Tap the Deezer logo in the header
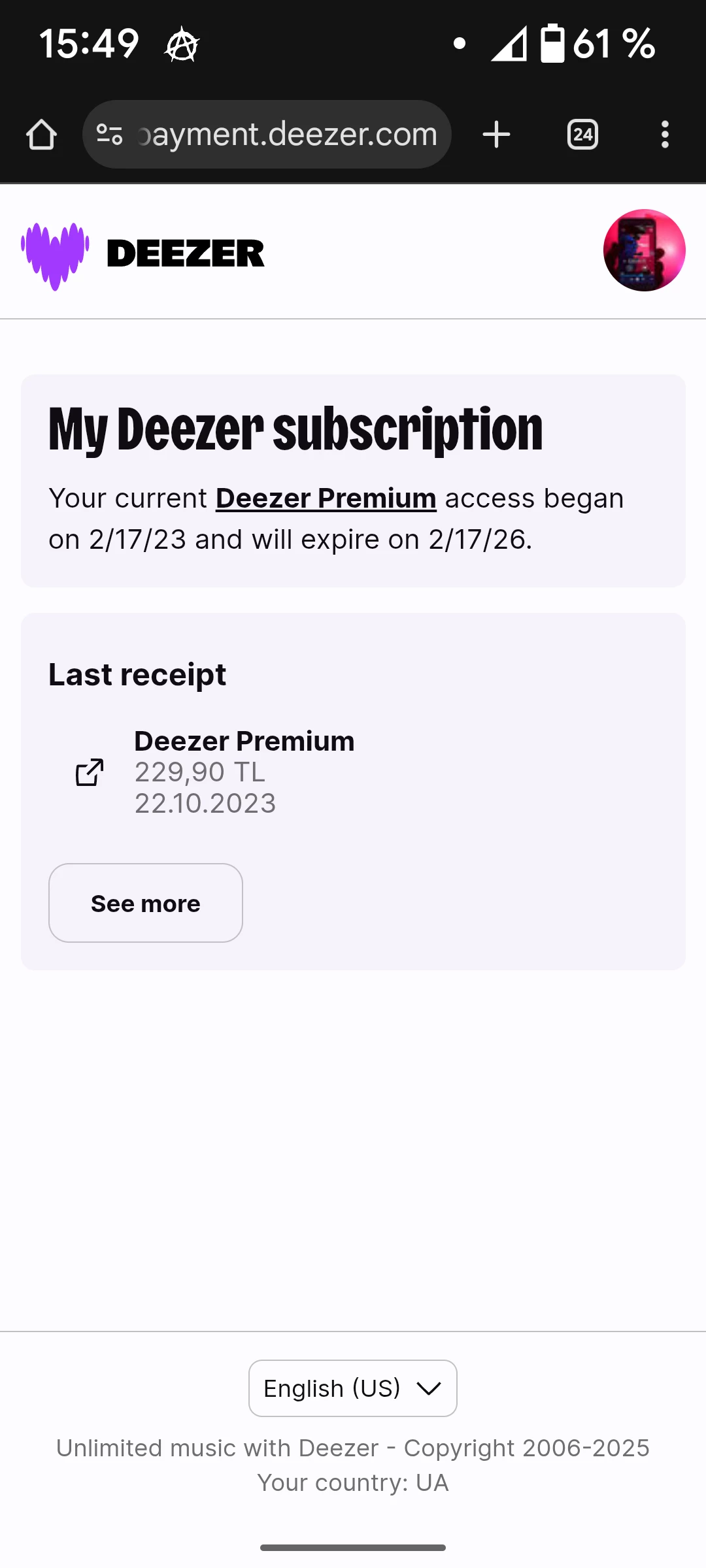Viewport: 706px width, 1568px height. (143, 254)
